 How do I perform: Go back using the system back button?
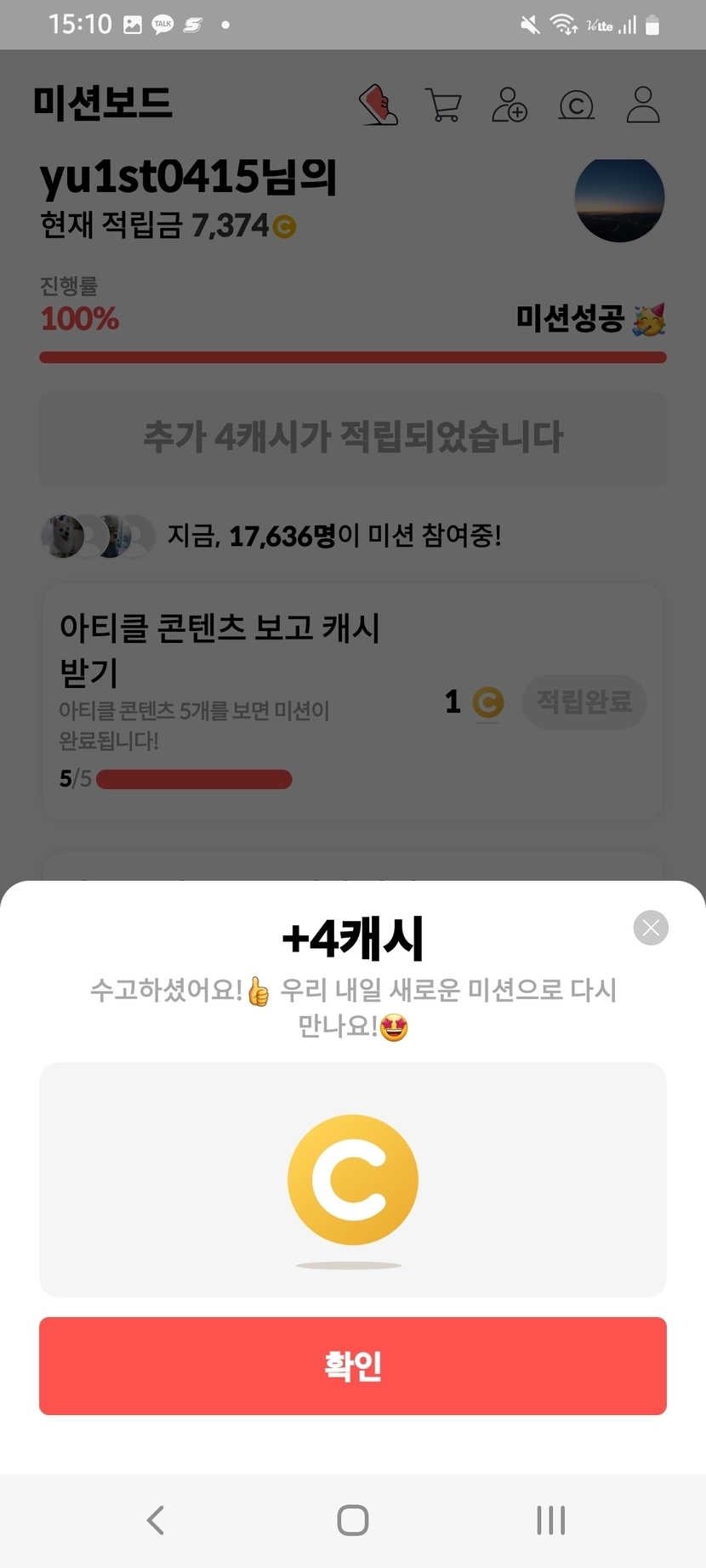pyautogui.click(x=156, y=1520)
